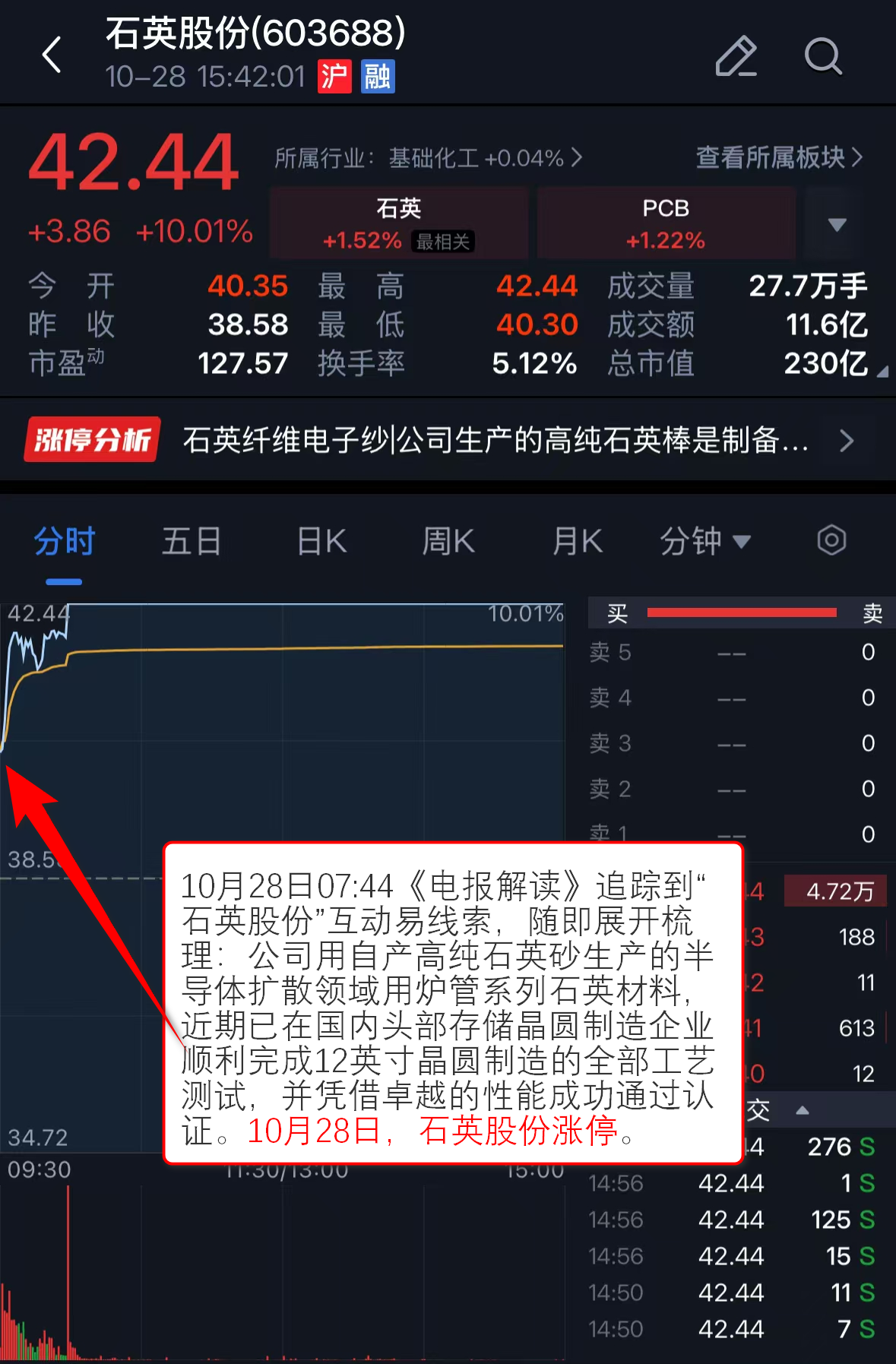The height and width of the screenshot is (1364, 896).
Task: Open the PCB concept sector chip
Action: coord(666,224)
